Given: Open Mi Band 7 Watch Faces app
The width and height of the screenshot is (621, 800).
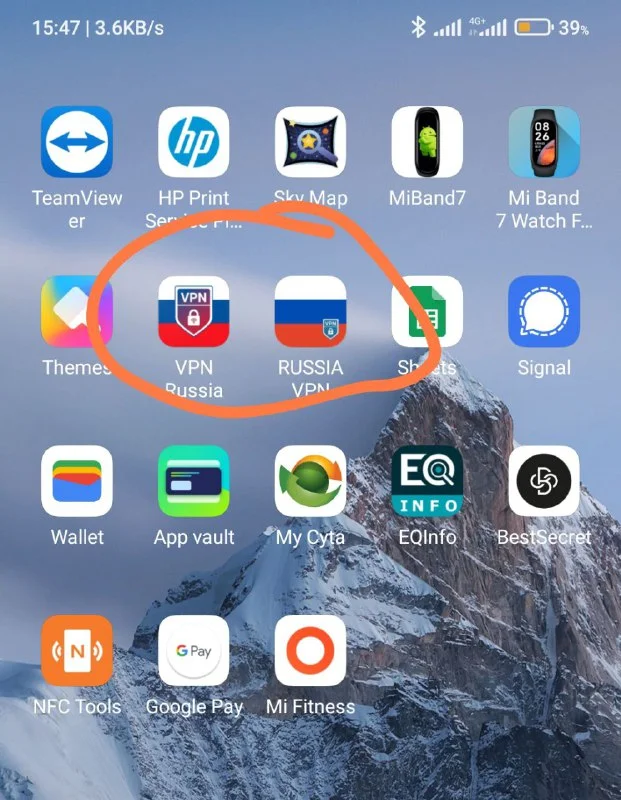Looking at the screenshot, I should pos(544,142).
